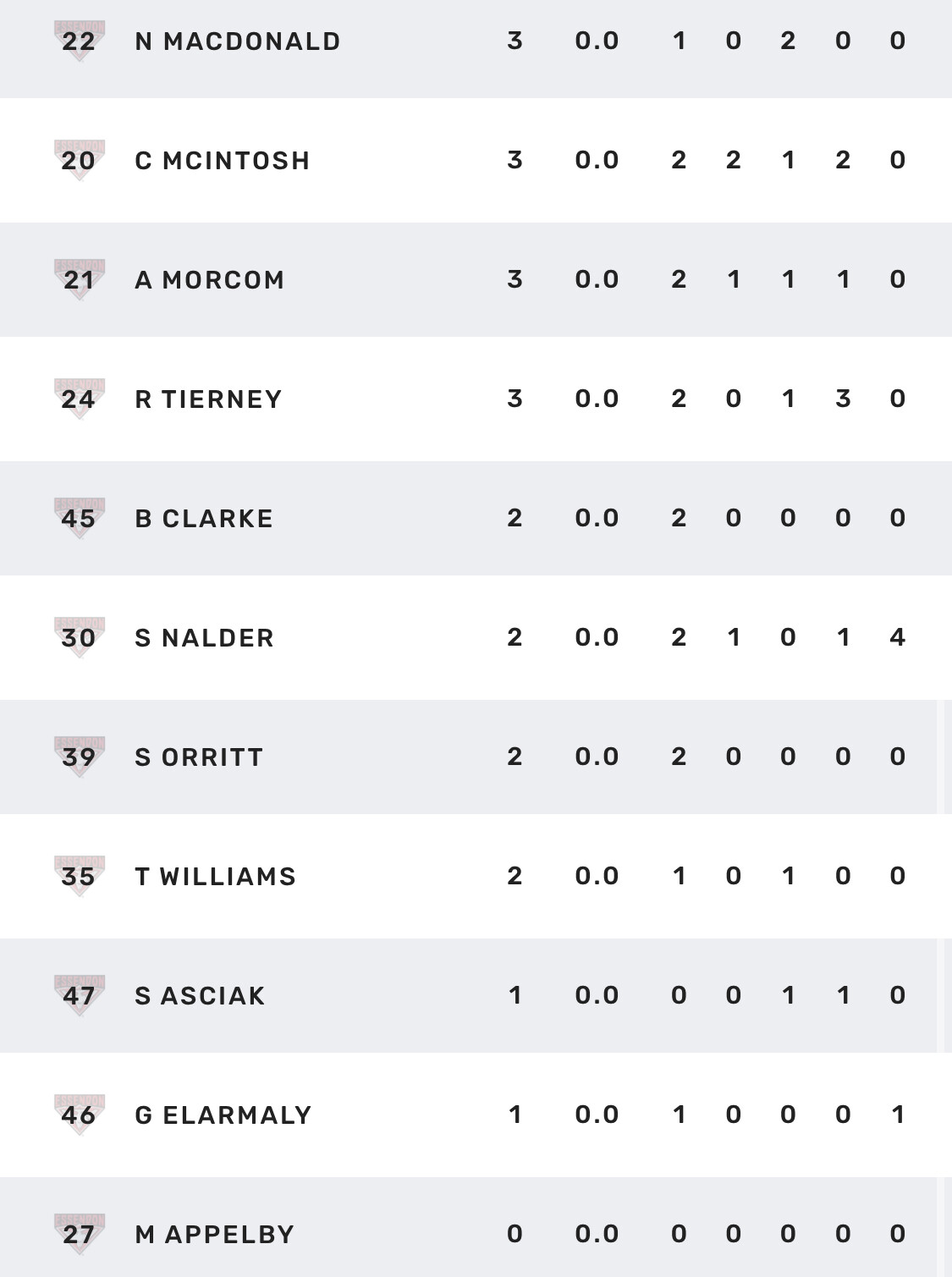View T Williams' player row
The width and height of the screenshot is (952, 1277).
[215, 877]
